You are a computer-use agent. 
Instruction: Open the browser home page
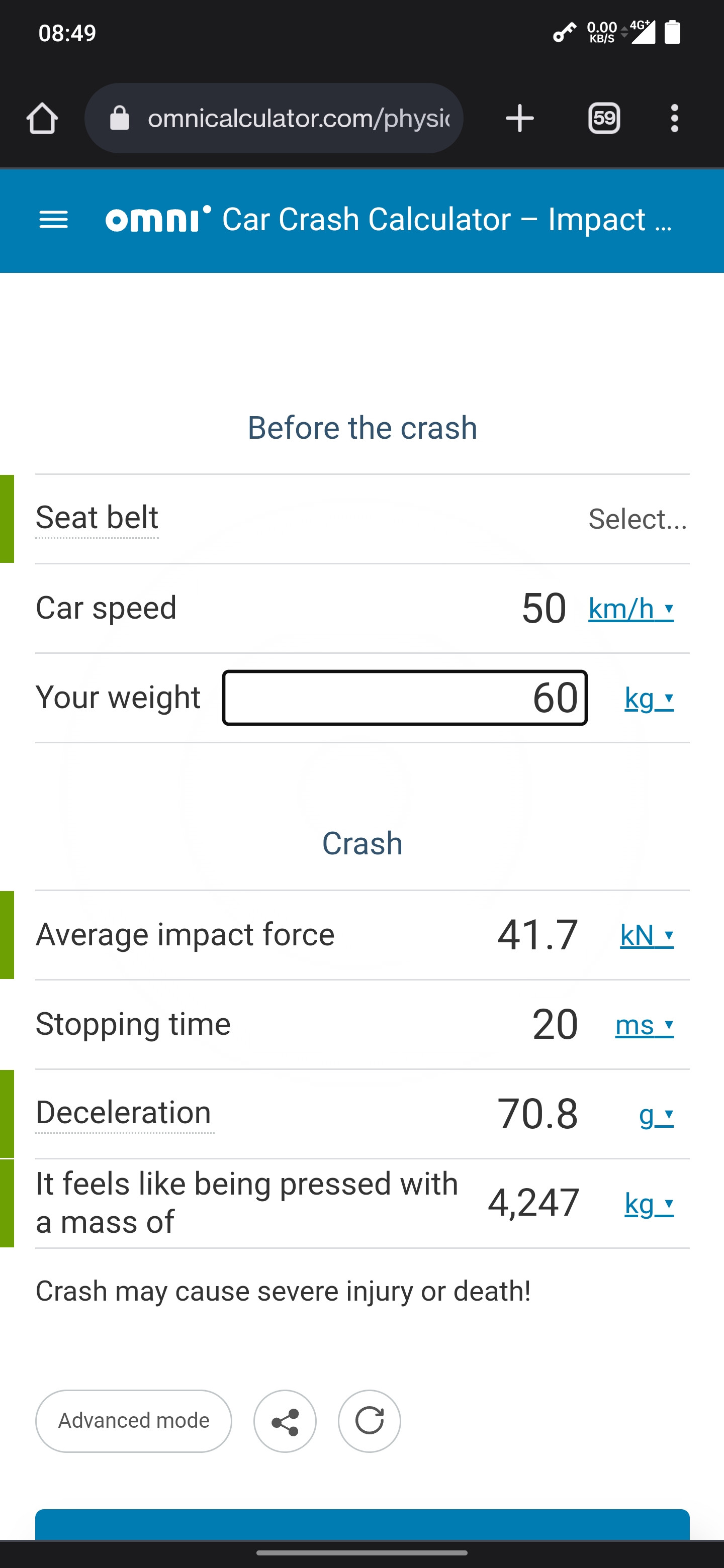click(42, 118)
